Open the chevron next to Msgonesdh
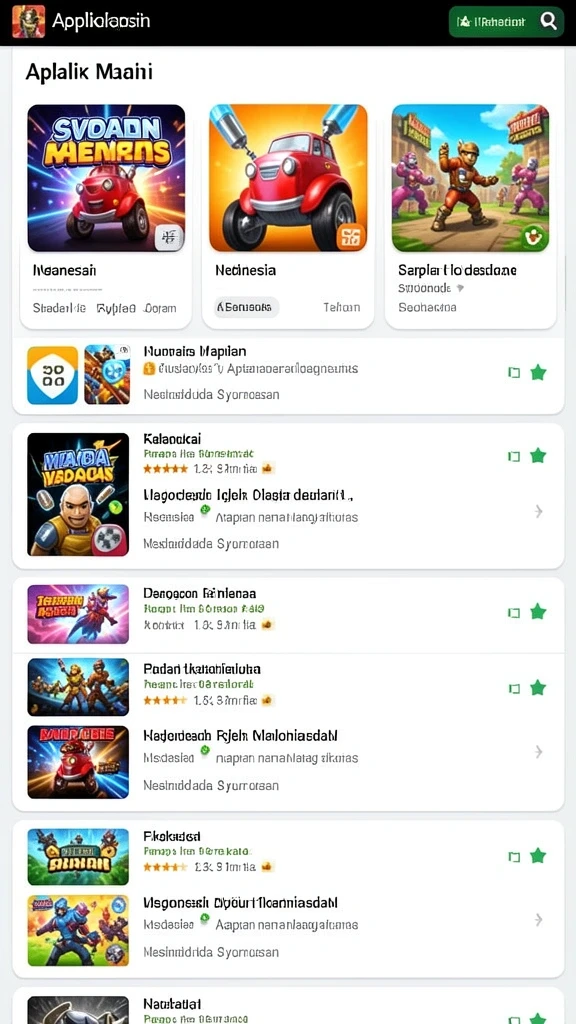This screenshot has height=1024, width=576. [x=539, y=920]
